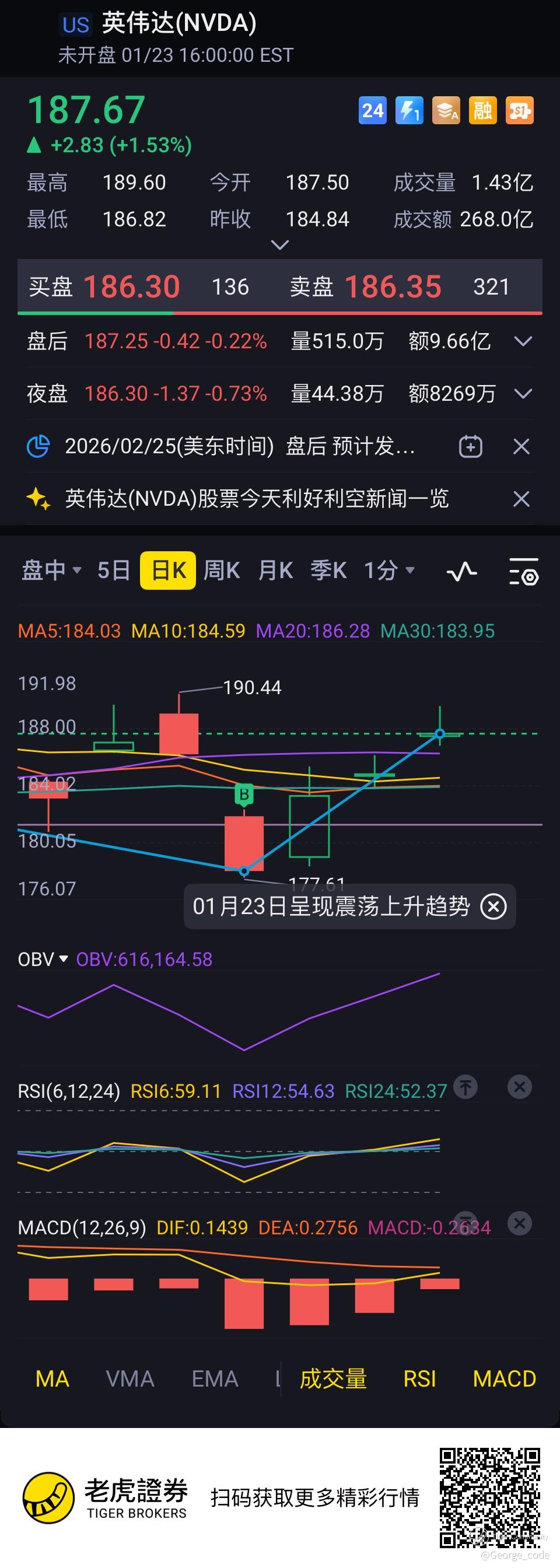Open the 盘中 dropdown
Screen dimensions: 560x1568
(x=51, y=570)
